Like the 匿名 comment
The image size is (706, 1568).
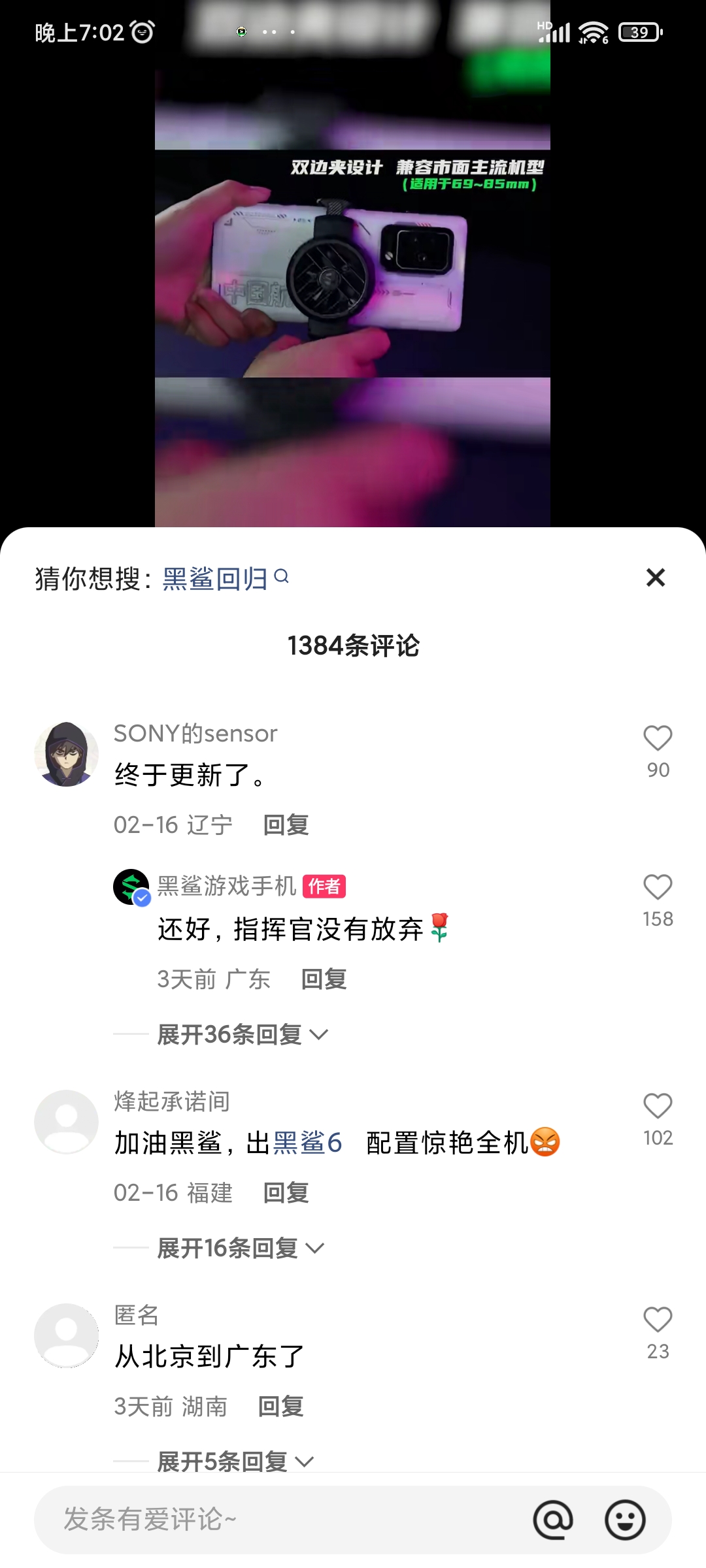tap(658, 1320)
